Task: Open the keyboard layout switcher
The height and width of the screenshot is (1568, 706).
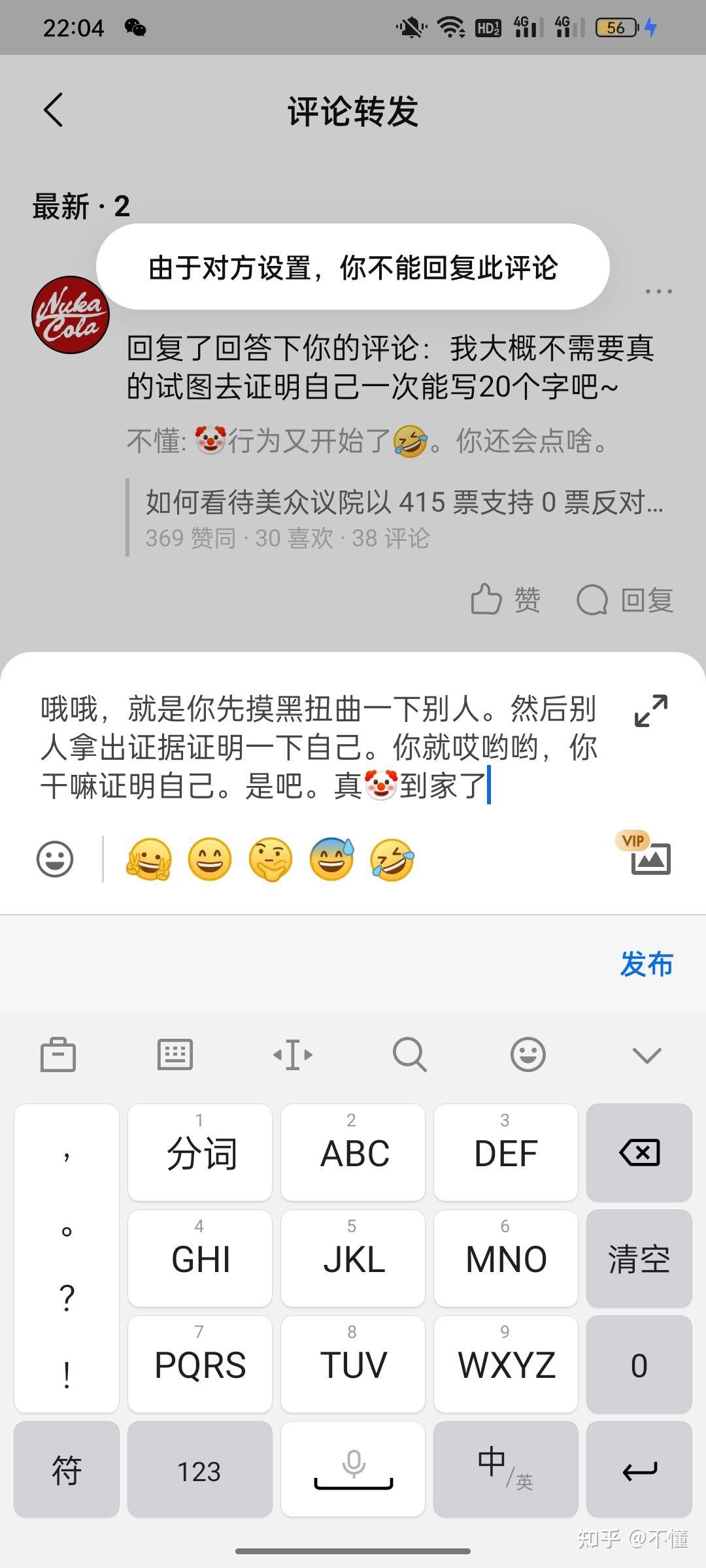Action: click(x=175, y=1054)
